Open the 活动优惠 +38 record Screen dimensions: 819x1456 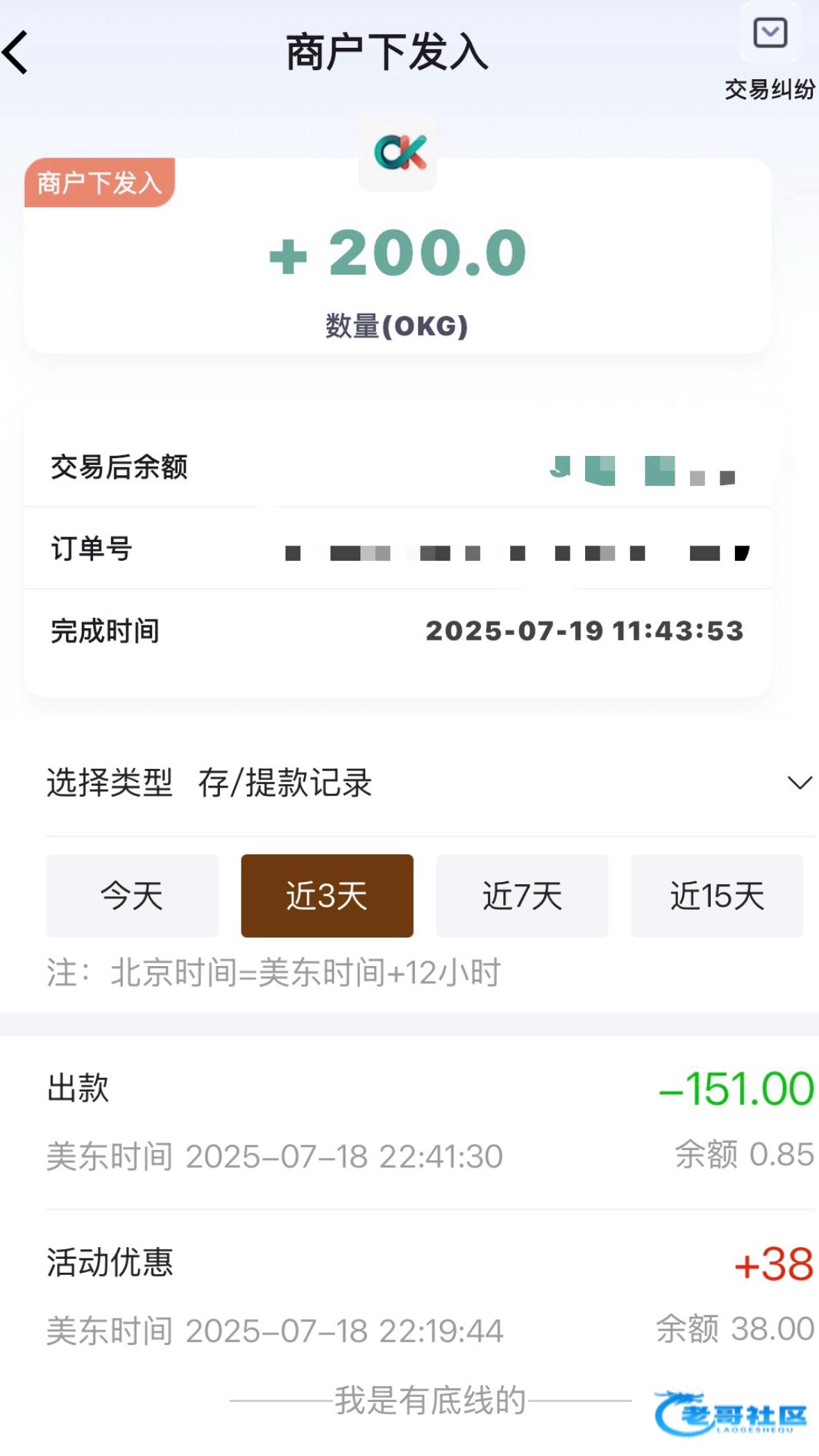coord(430,1296)
